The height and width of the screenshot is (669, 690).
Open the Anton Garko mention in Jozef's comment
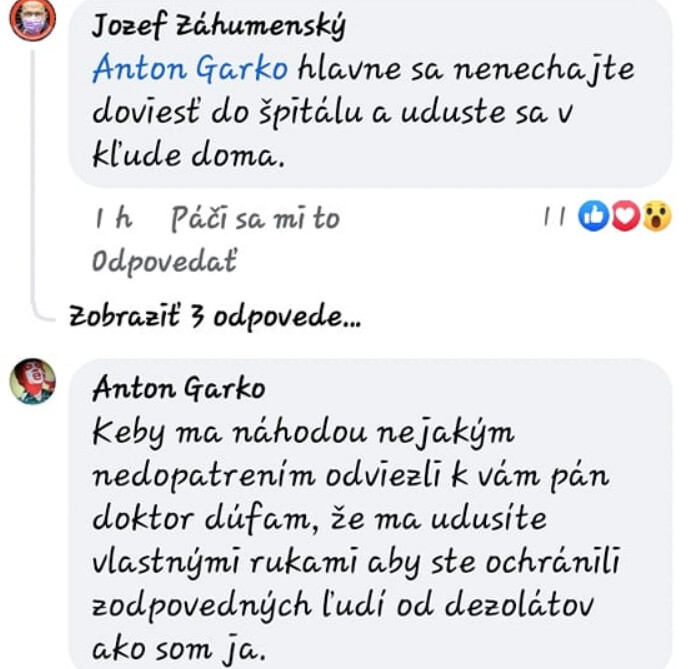coord(190,70)
